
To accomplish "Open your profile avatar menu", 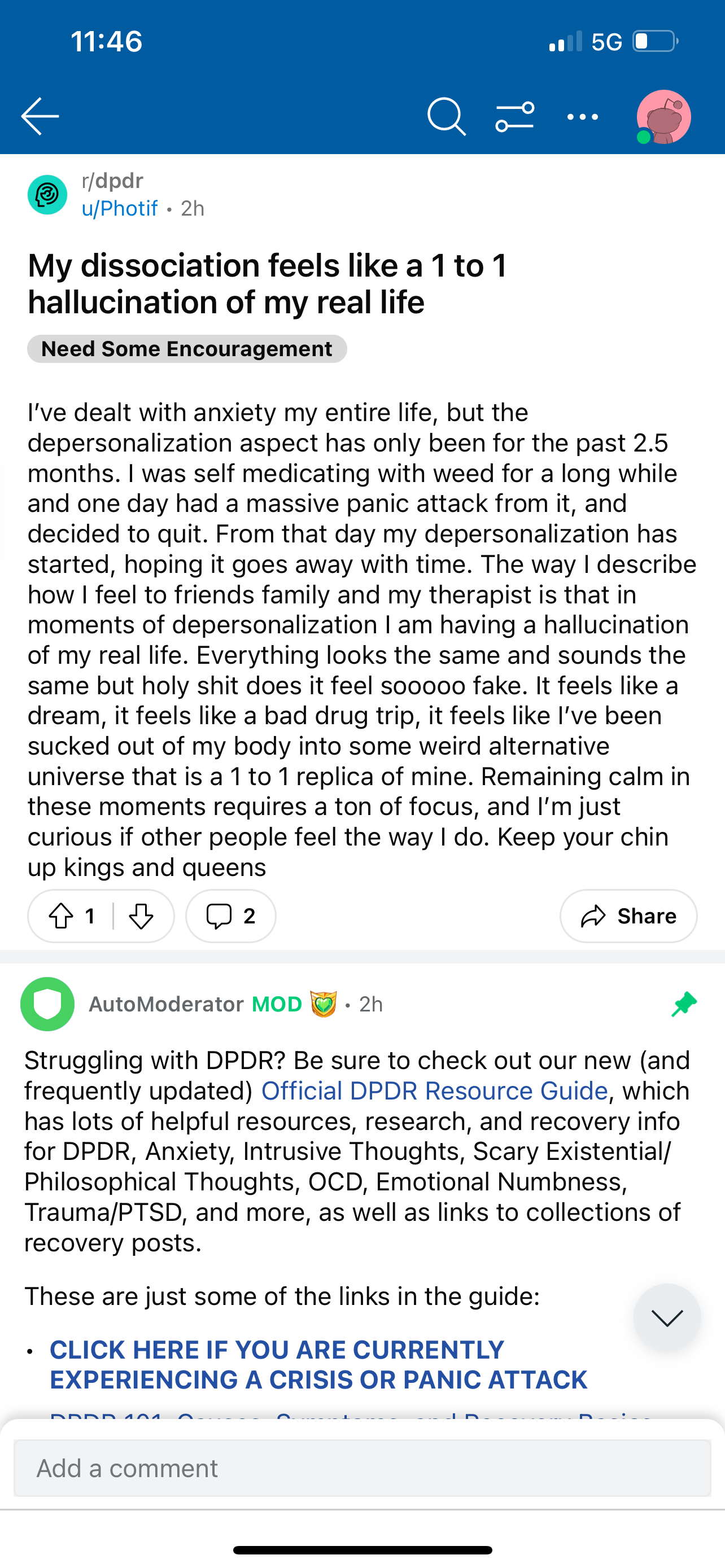I will tap(663, 117).
